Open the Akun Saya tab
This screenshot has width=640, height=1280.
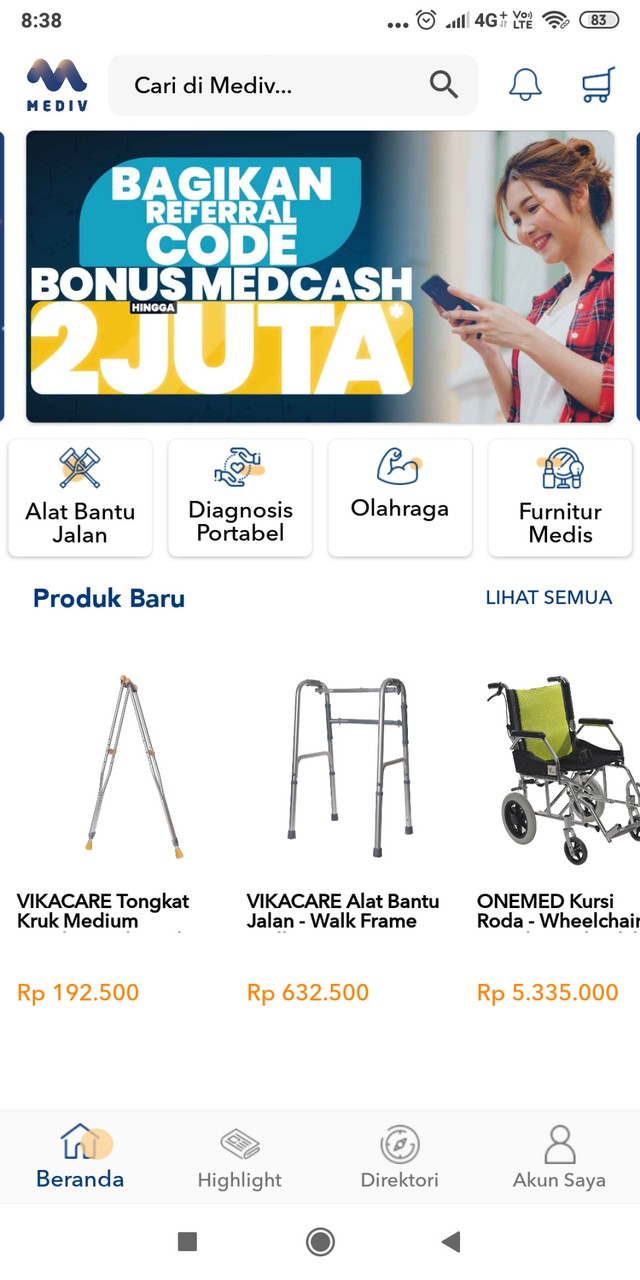559,1156
